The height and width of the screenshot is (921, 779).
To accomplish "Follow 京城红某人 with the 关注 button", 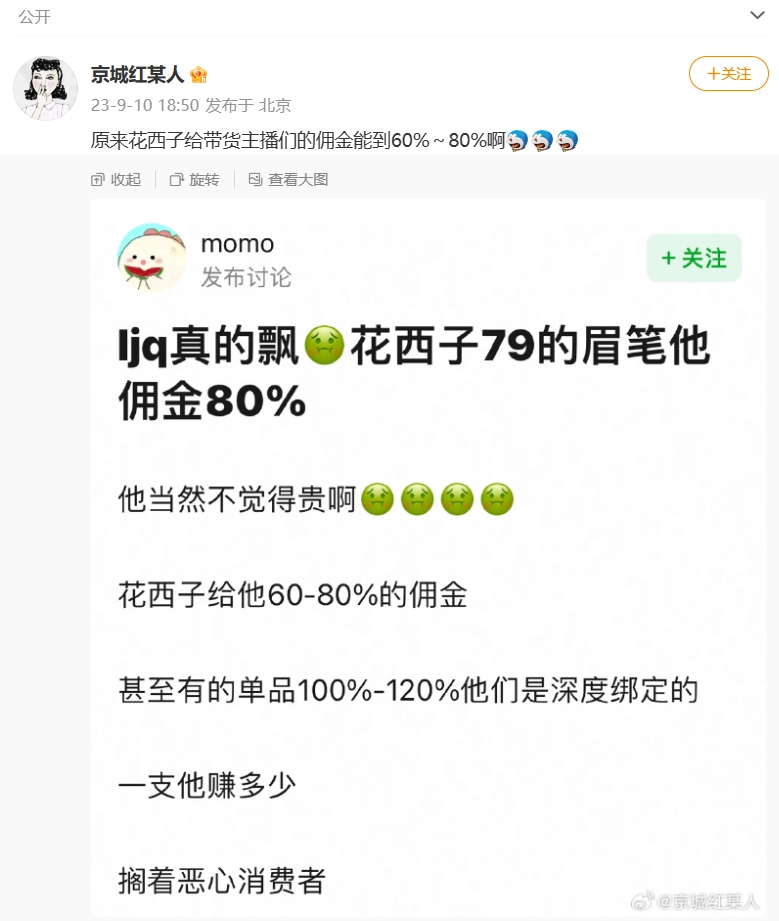I will click(728, 74).
